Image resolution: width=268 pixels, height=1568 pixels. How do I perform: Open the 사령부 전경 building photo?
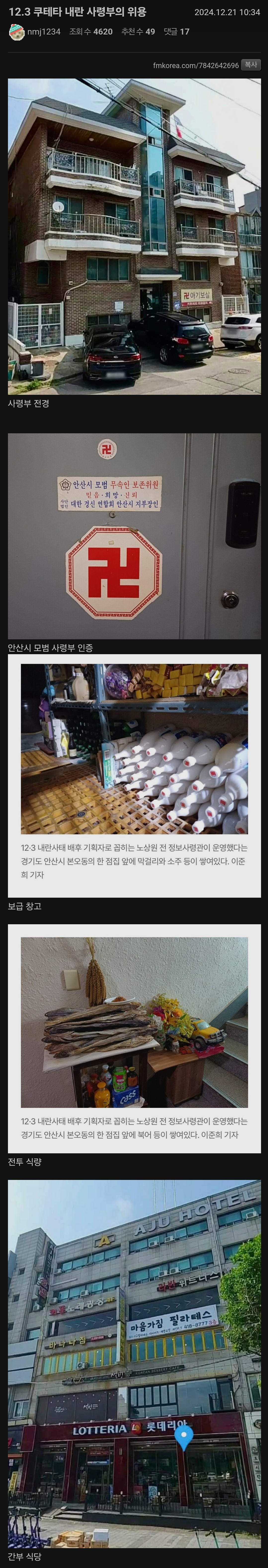tap(134, 236)
